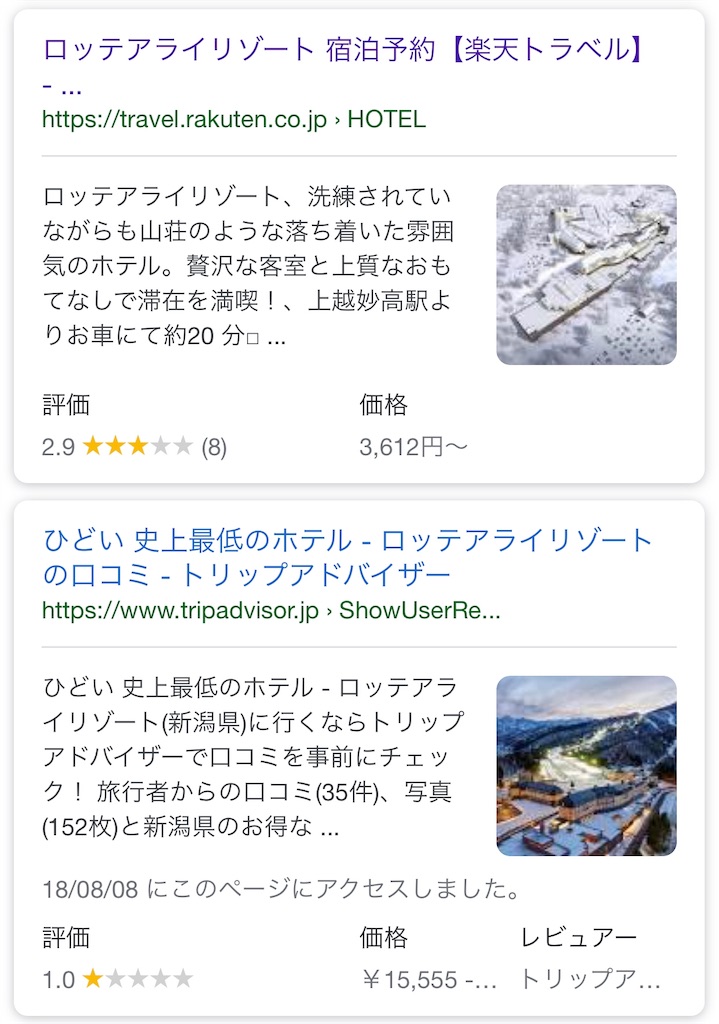
Task: Tap the night ski resort thumbnail from TripAdvisor
Action: click(586, 766)
